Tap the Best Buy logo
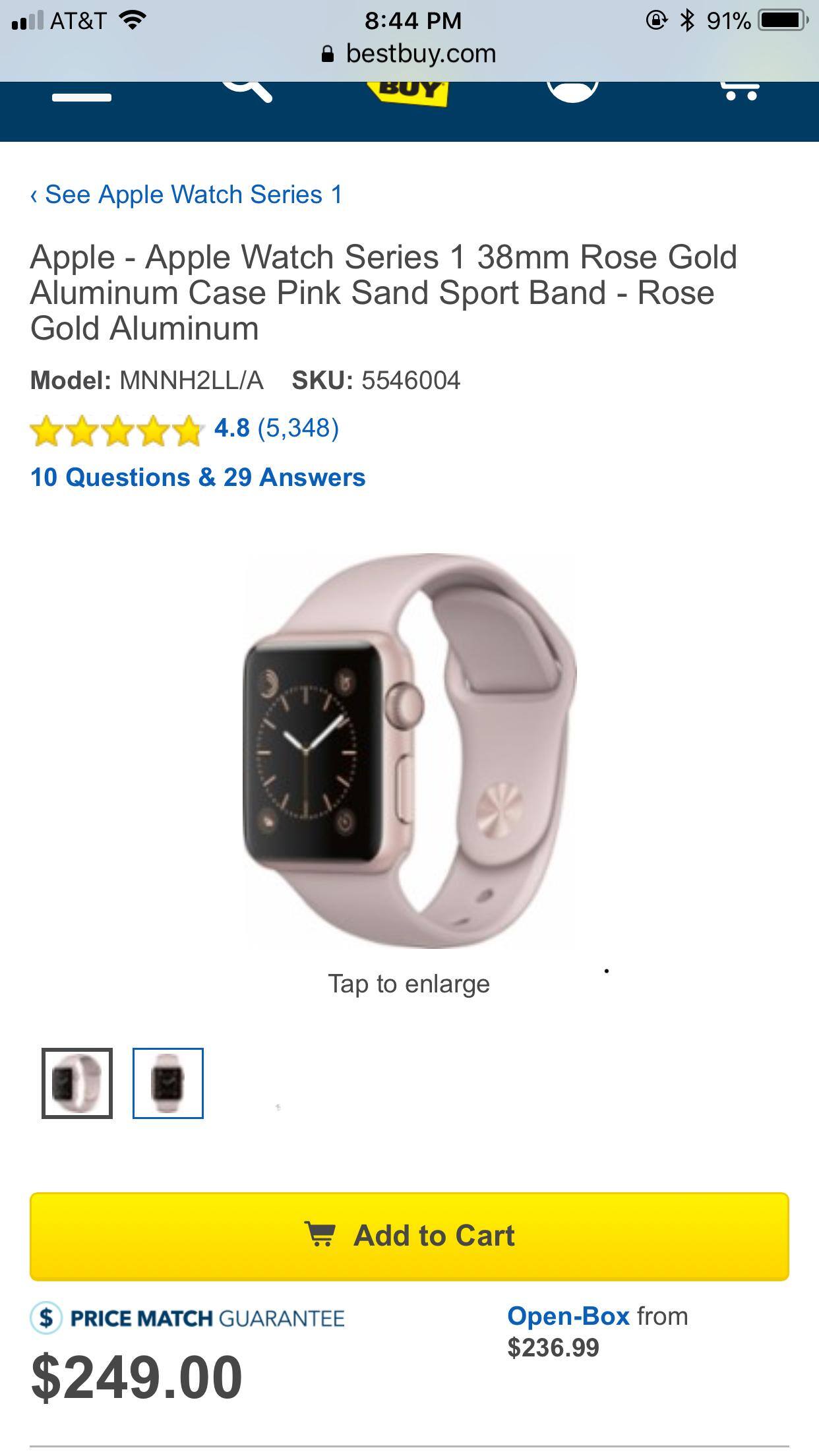819x1456 pixels. (409, 92)
